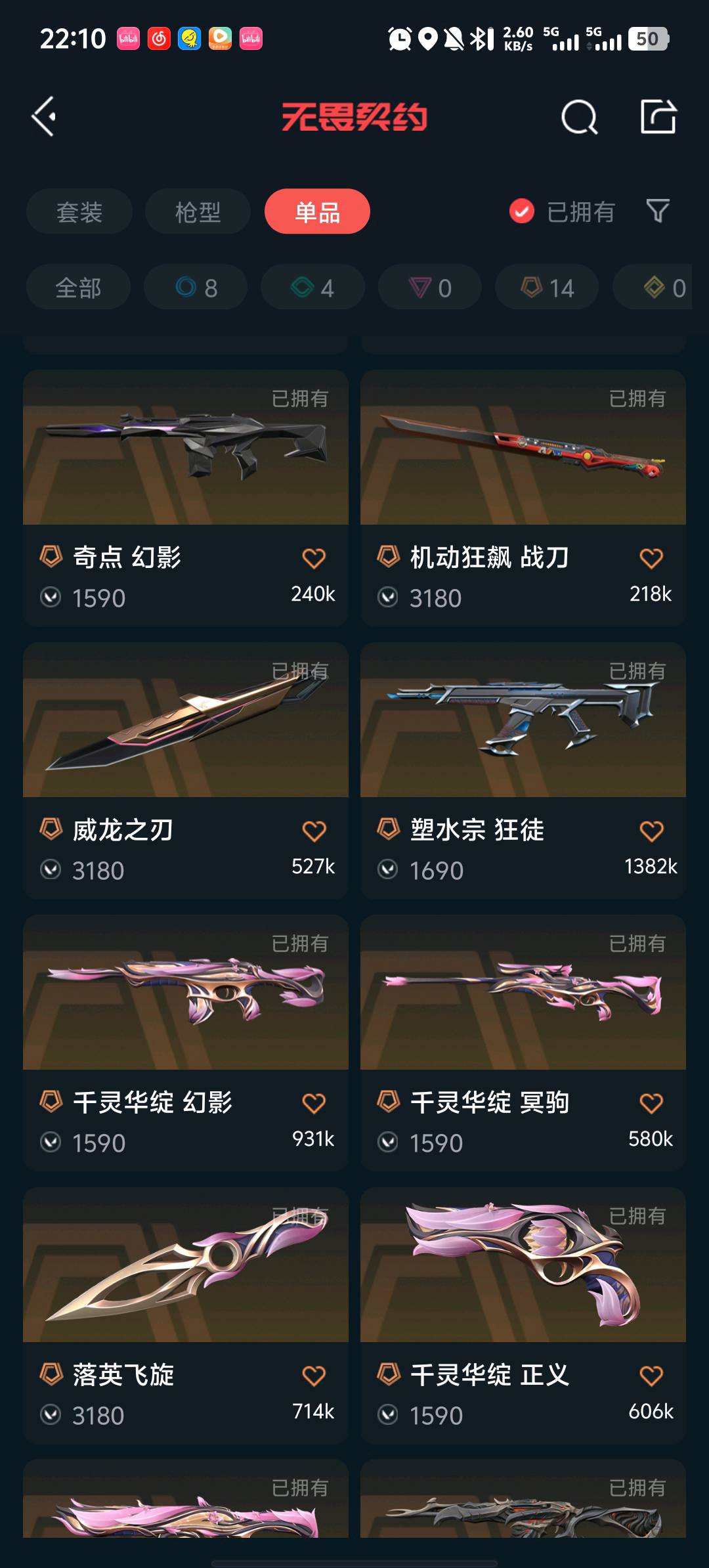
Task: Open the 奇点 幻影 skin card
Action: click(186, 498)
